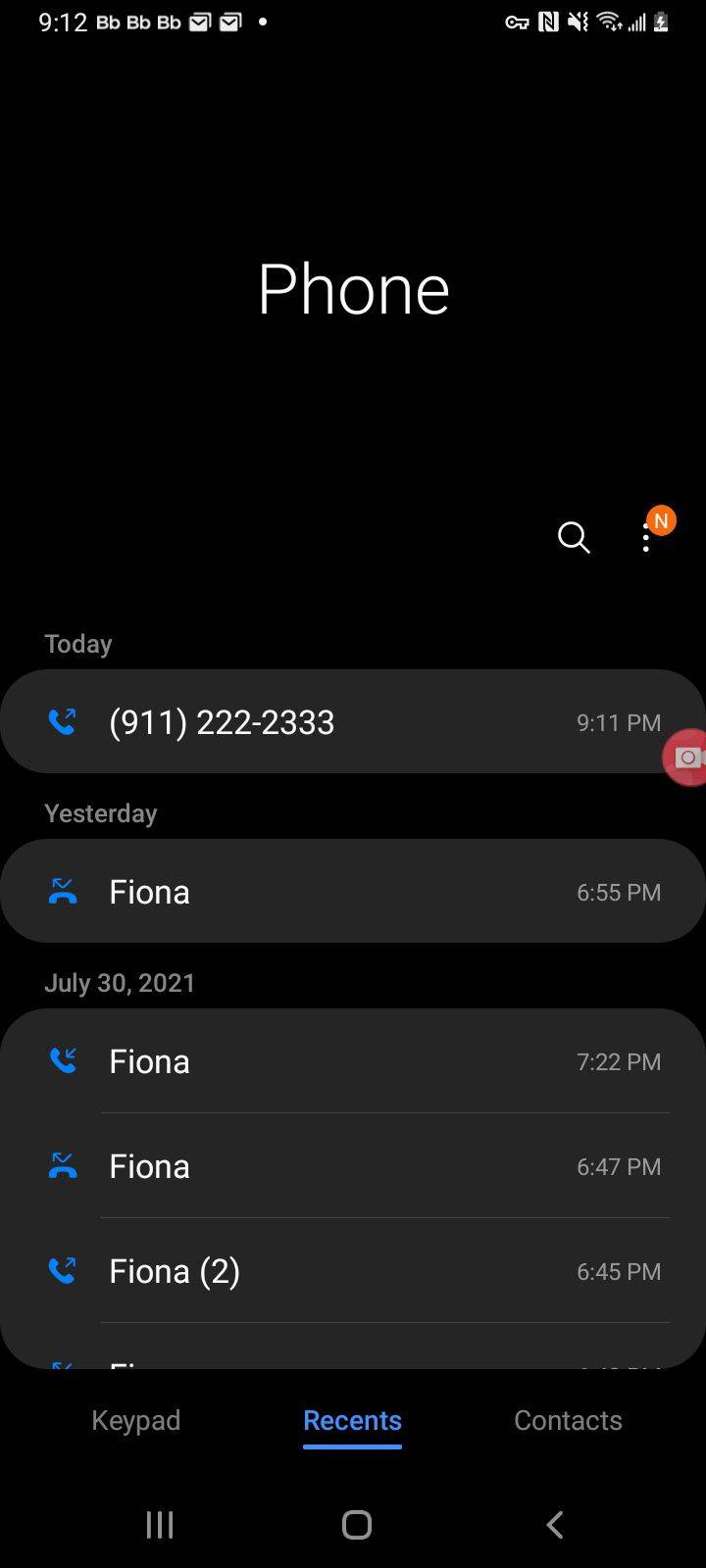Open the more options menu
Viewport: 706px width, 1568px height.
tap(646, 537)
